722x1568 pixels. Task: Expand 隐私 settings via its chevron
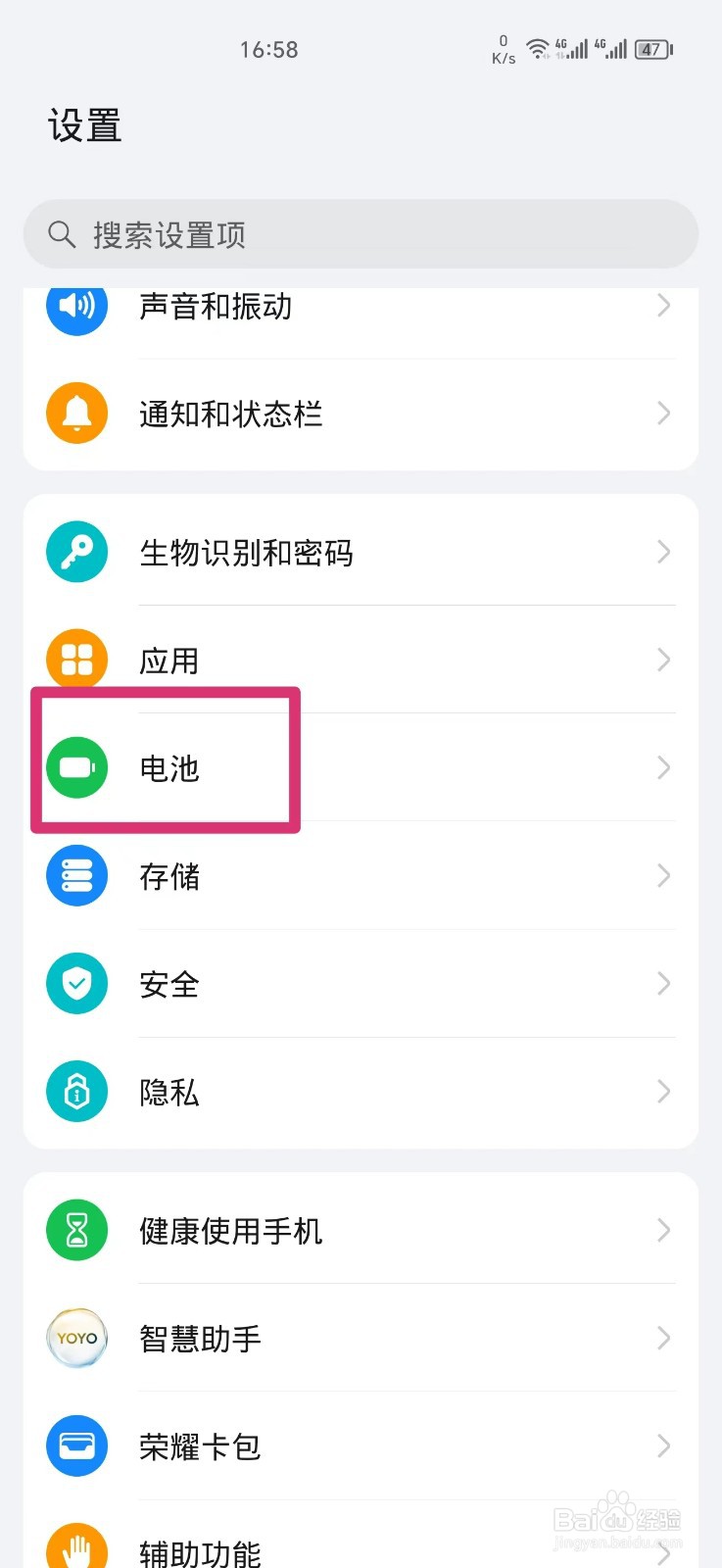click(663, 1091)
